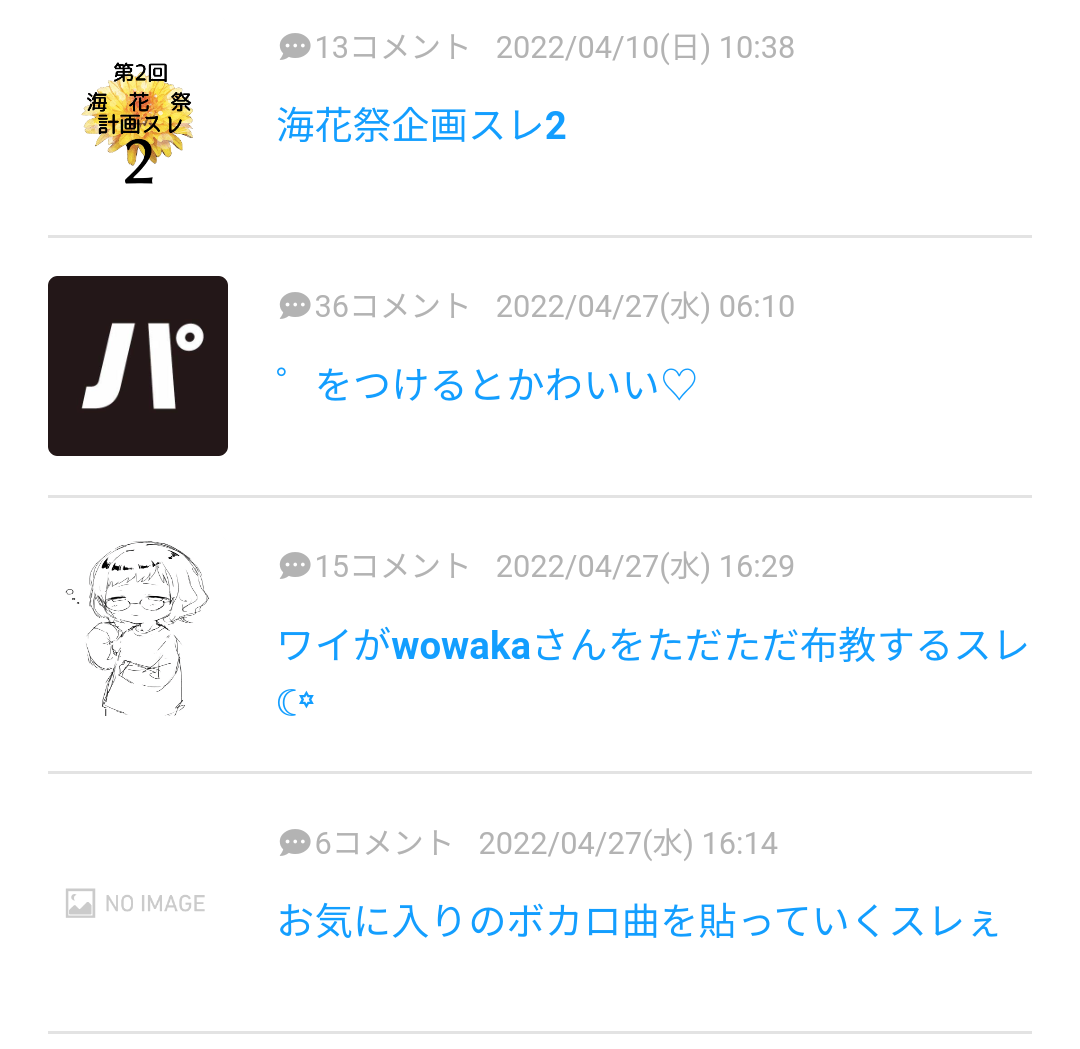Open the wowakaさんをただただ布教するスレ thread

coord(652,646)
